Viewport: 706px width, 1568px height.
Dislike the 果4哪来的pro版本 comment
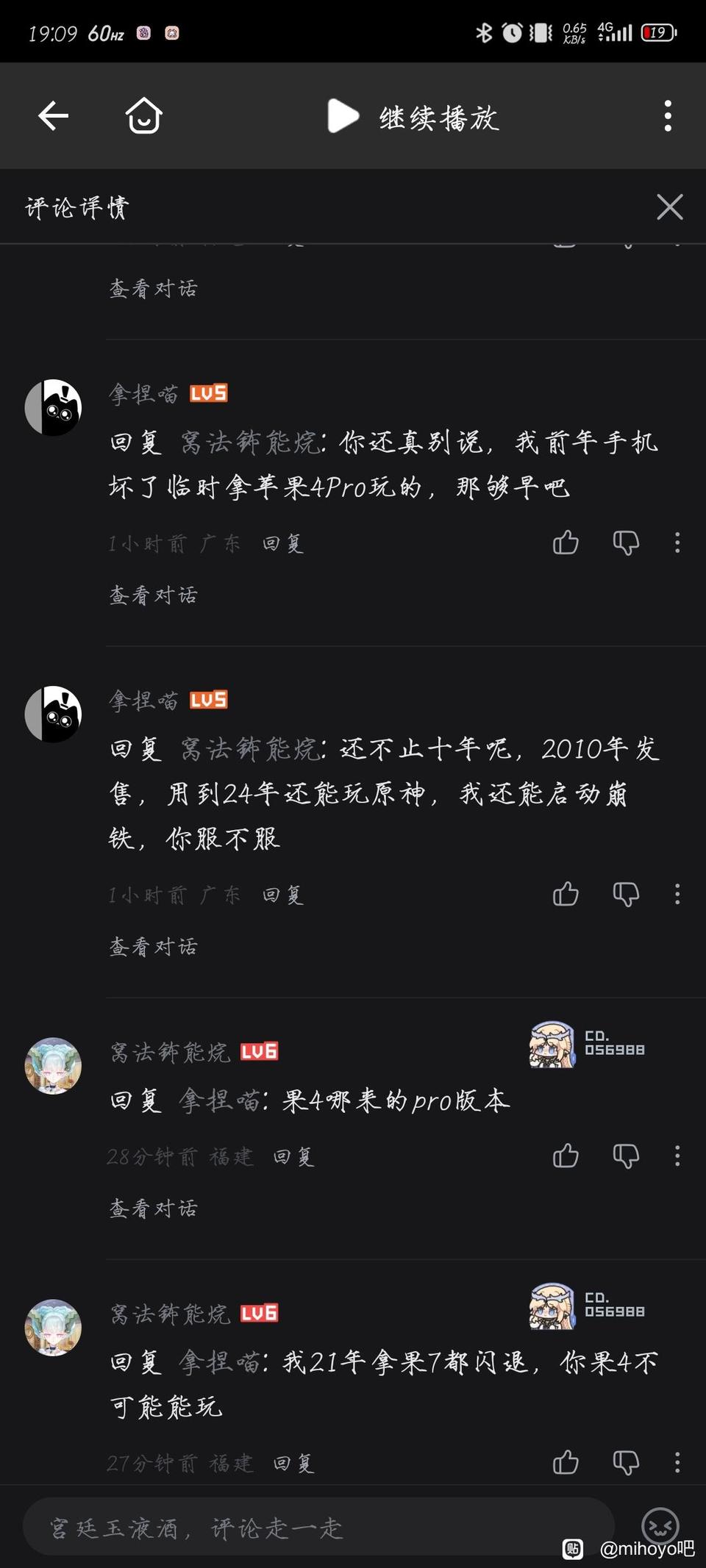coord(626,1156)
